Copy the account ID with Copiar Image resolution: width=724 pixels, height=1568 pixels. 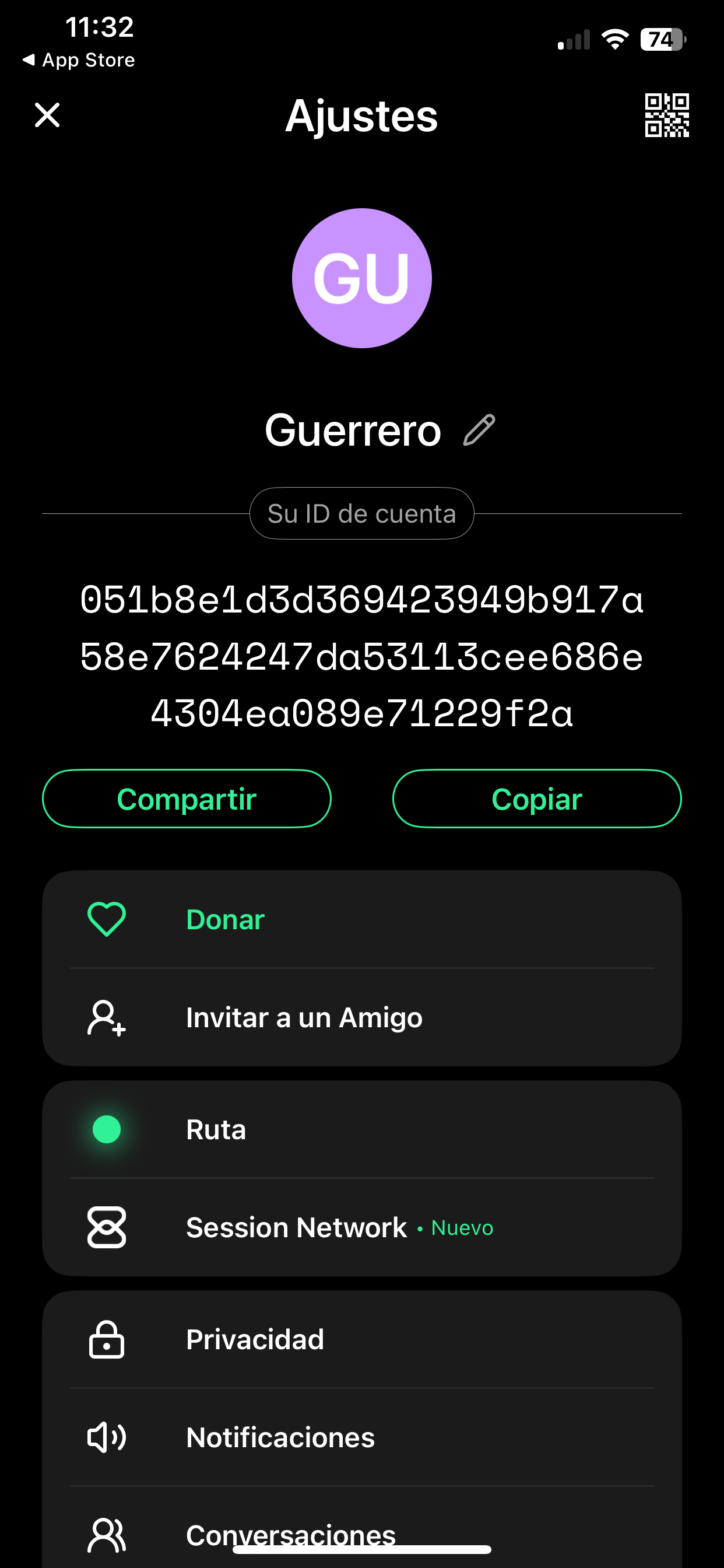point(537,799)
